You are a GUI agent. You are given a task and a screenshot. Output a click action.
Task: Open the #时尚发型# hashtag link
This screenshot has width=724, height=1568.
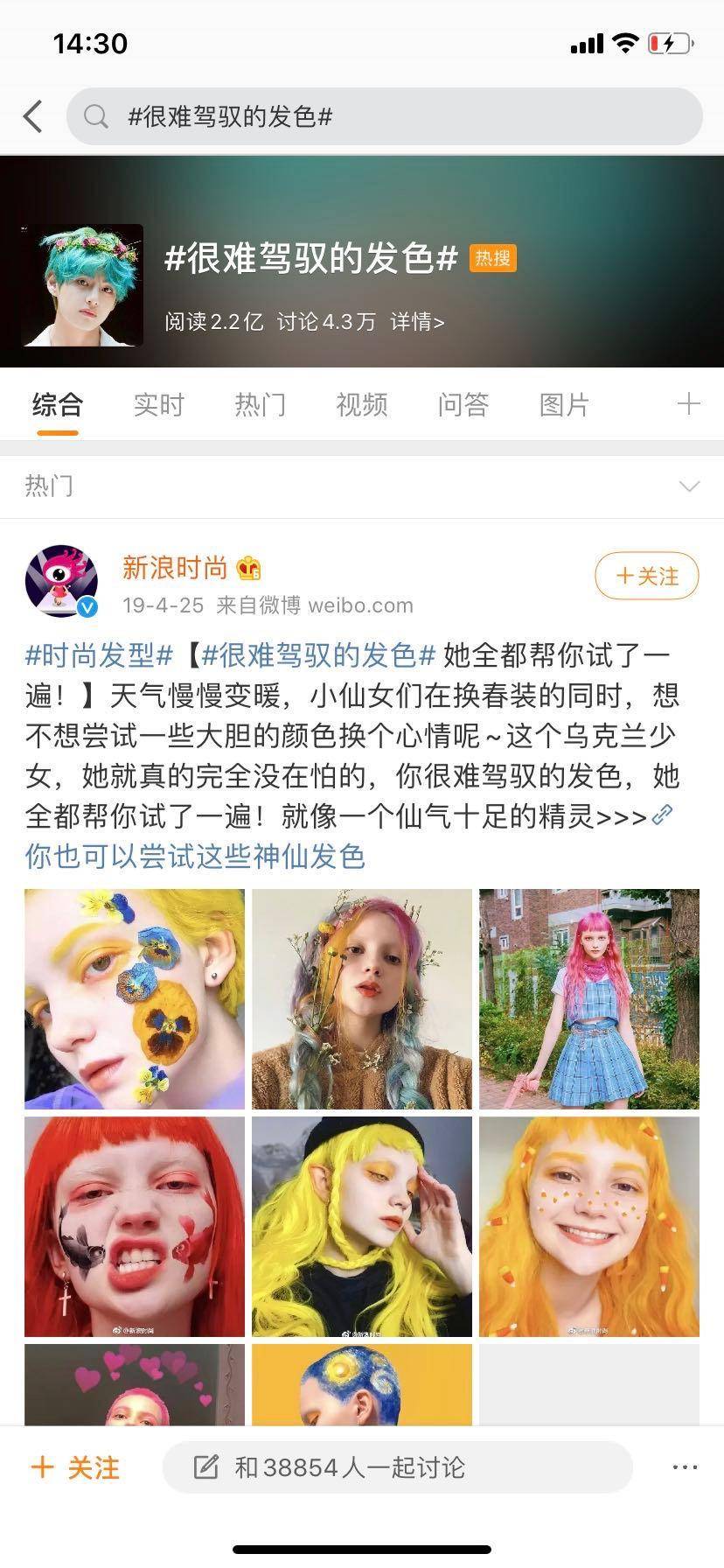click(x=101, y=654)
